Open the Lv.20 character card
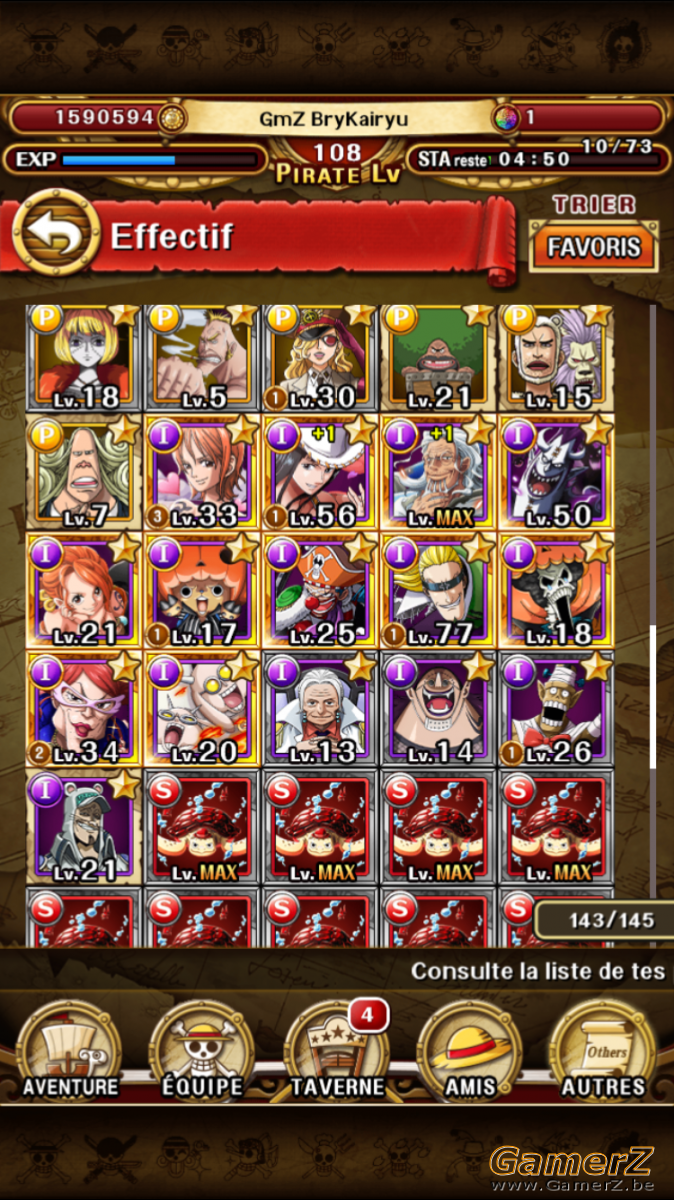Screen dimensions: 674x1200 202,709
